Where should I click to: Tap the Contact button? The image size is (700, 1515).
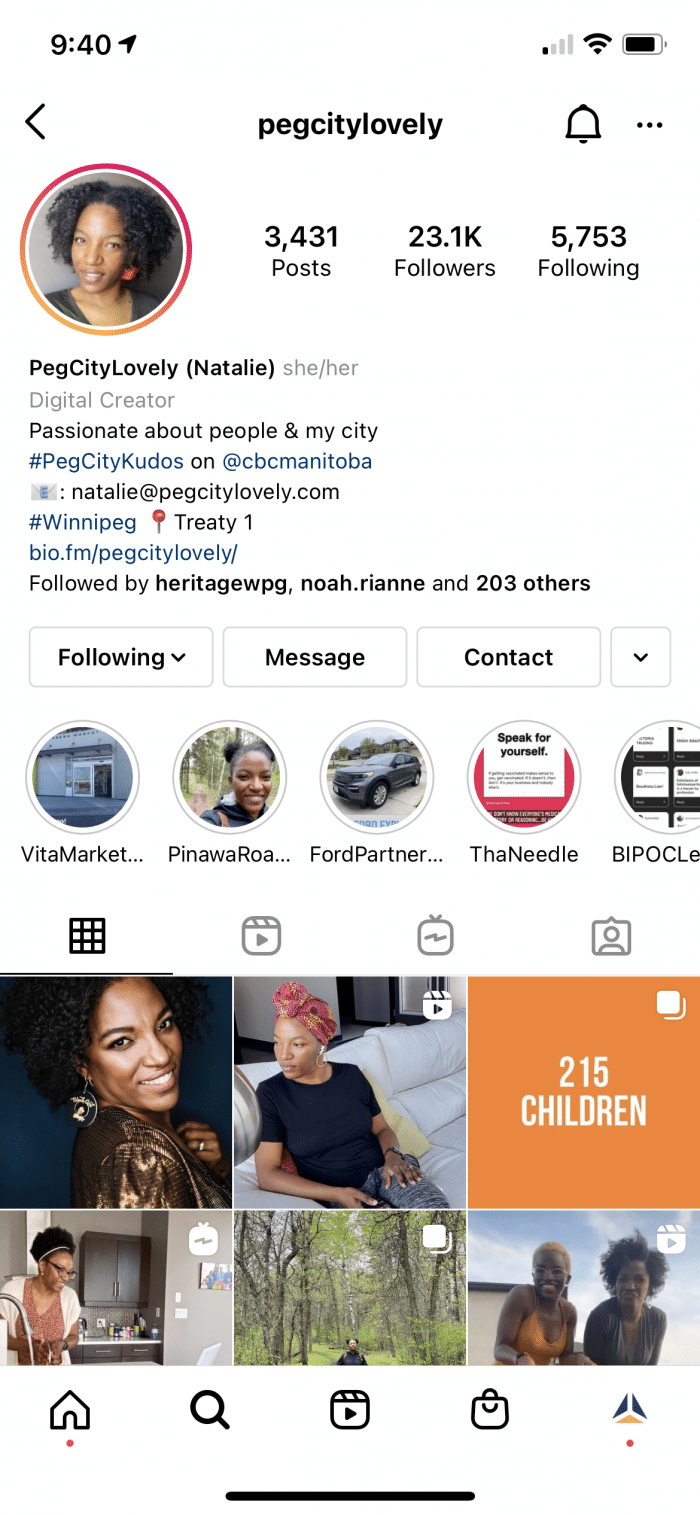(x=508, y=657)
